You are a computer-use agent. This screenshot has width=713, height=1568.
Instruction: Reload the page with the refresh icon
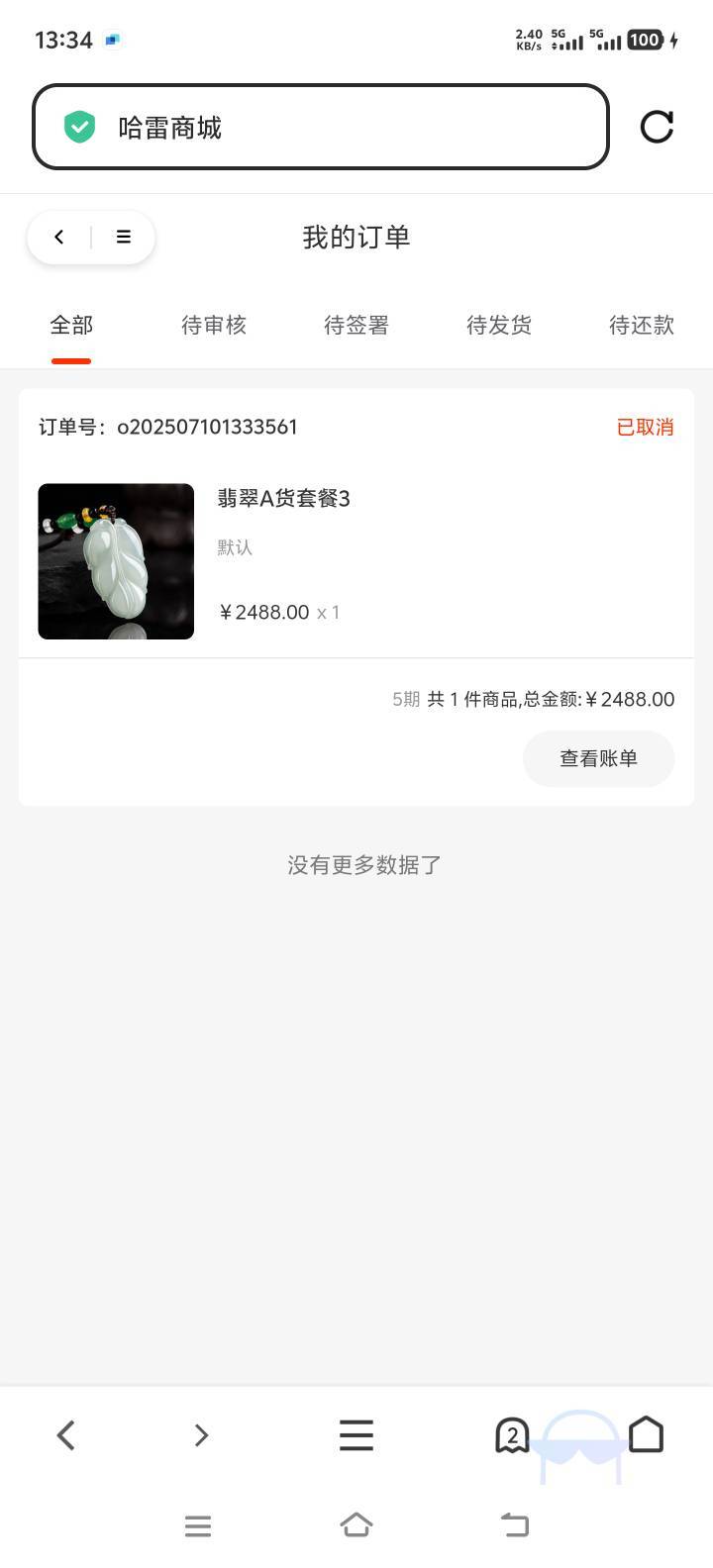coord(657,127)
